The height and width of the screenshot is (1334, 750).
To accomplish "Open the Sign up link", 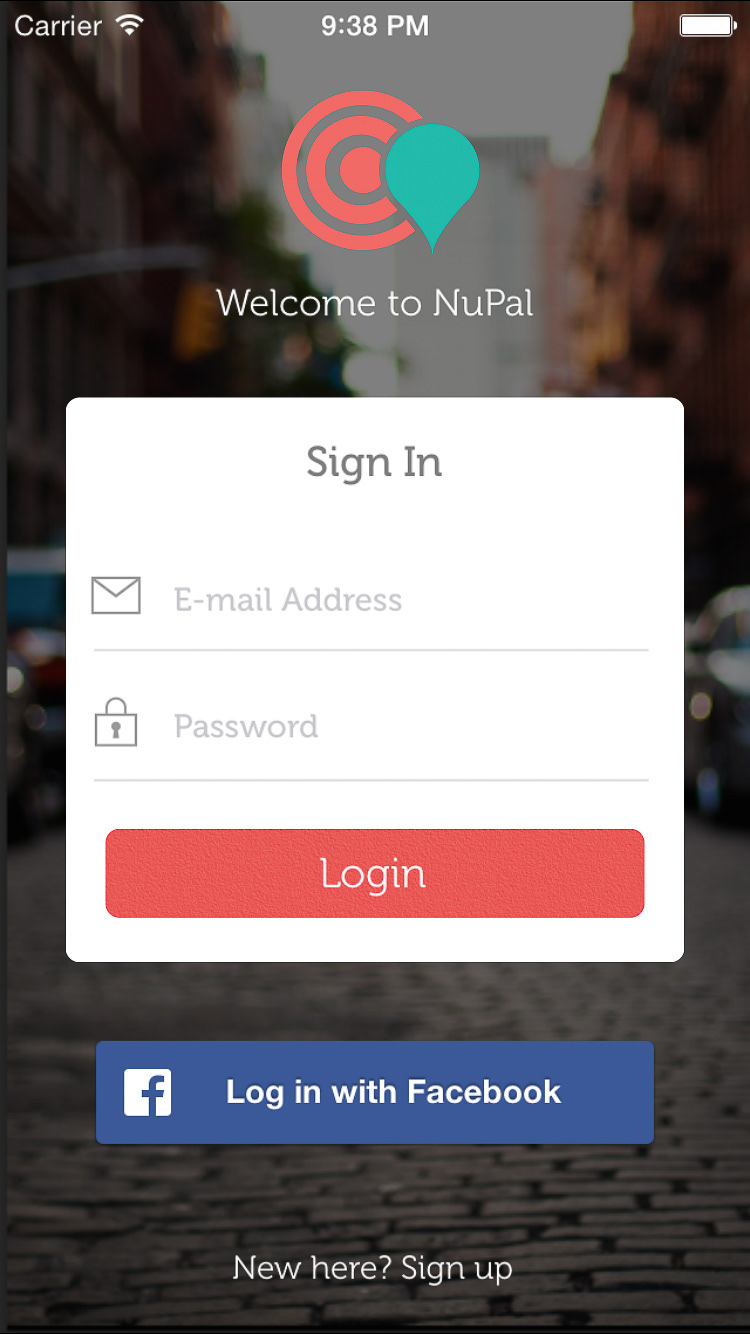I will (456, 1268).
